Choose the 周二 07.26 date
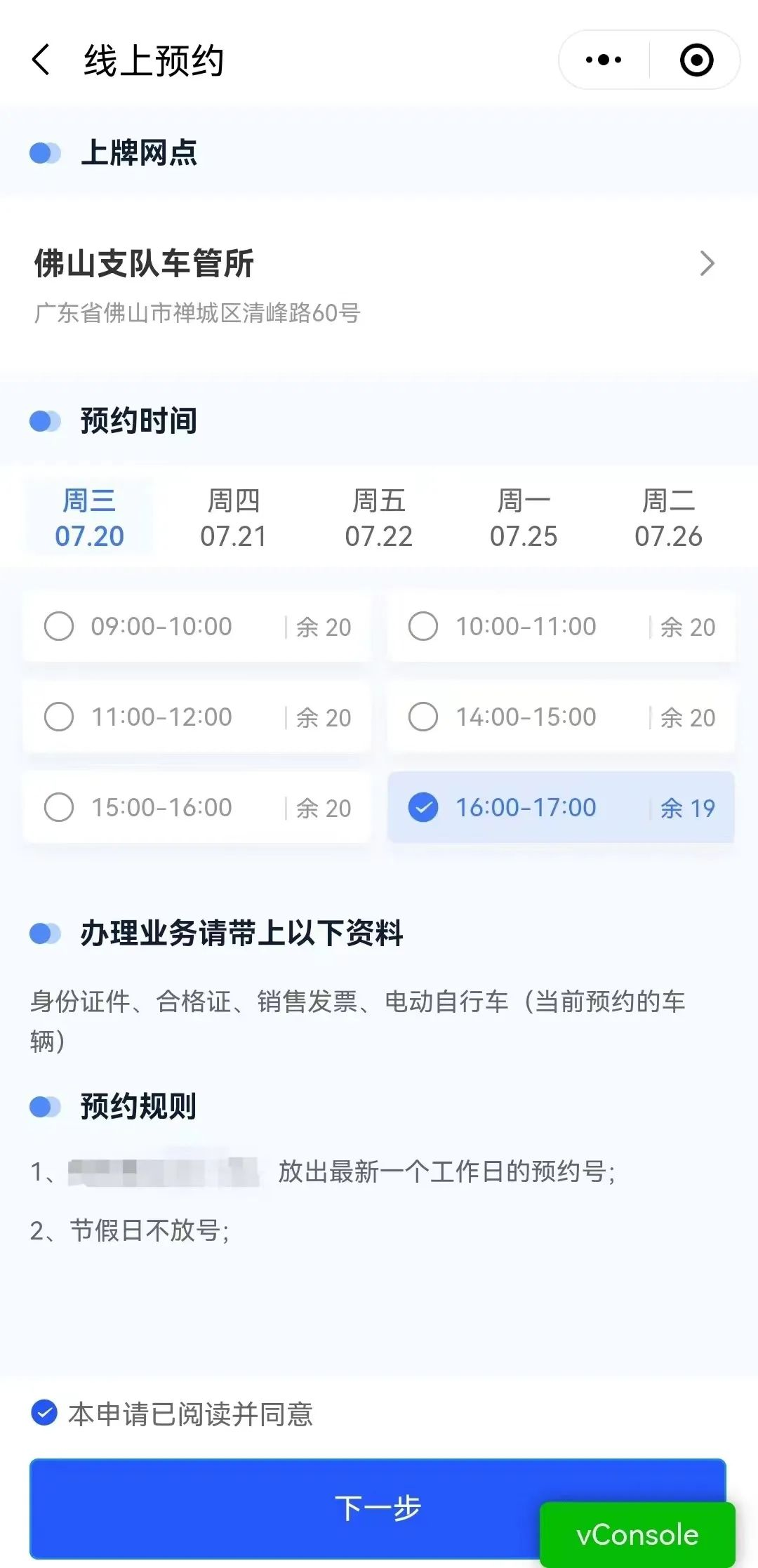The width and height of the screenshot is (758, 1568). click(x=668, y=518)
